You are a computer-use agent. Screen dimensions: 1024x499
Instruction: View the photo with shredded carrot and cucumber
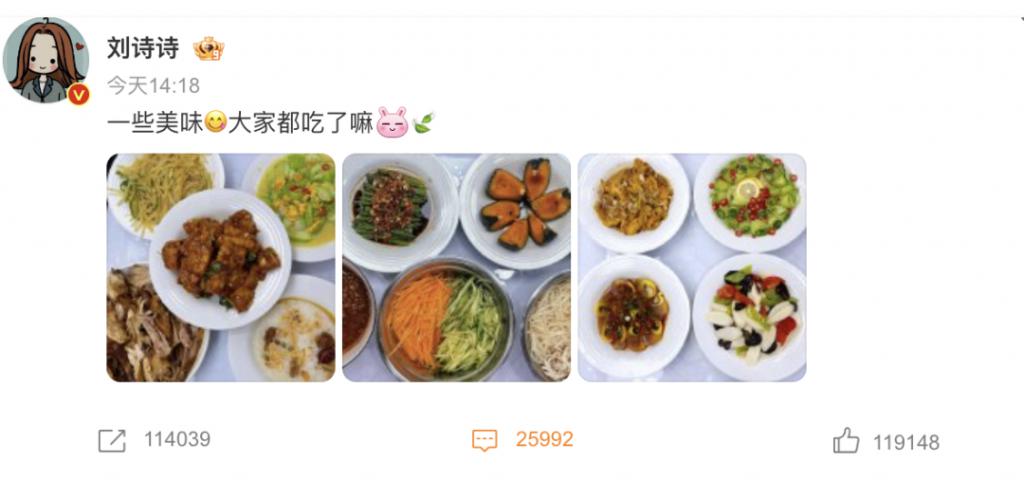[x=456, y=268]
